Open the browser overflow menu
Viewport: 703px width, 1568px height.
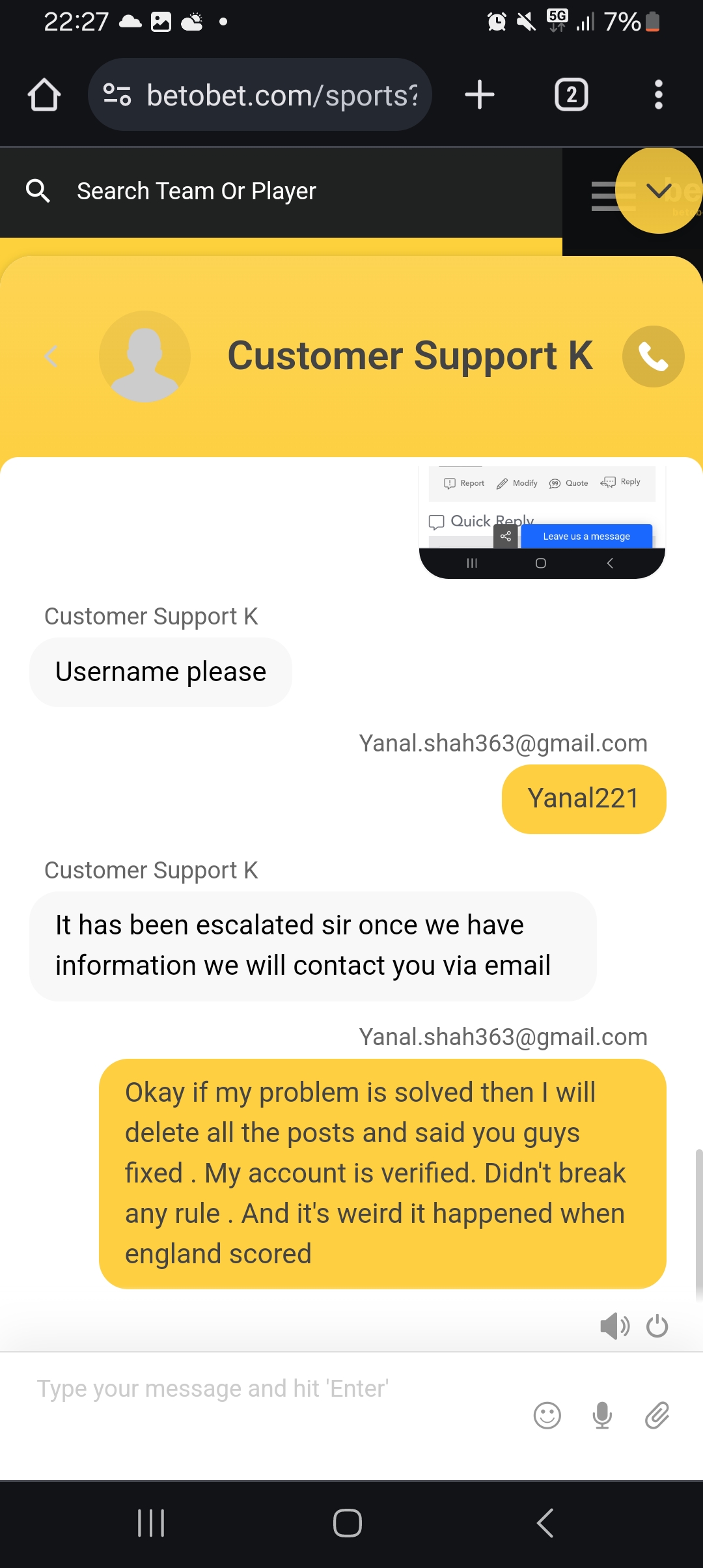pyautogui.click(x=659, y=95)
